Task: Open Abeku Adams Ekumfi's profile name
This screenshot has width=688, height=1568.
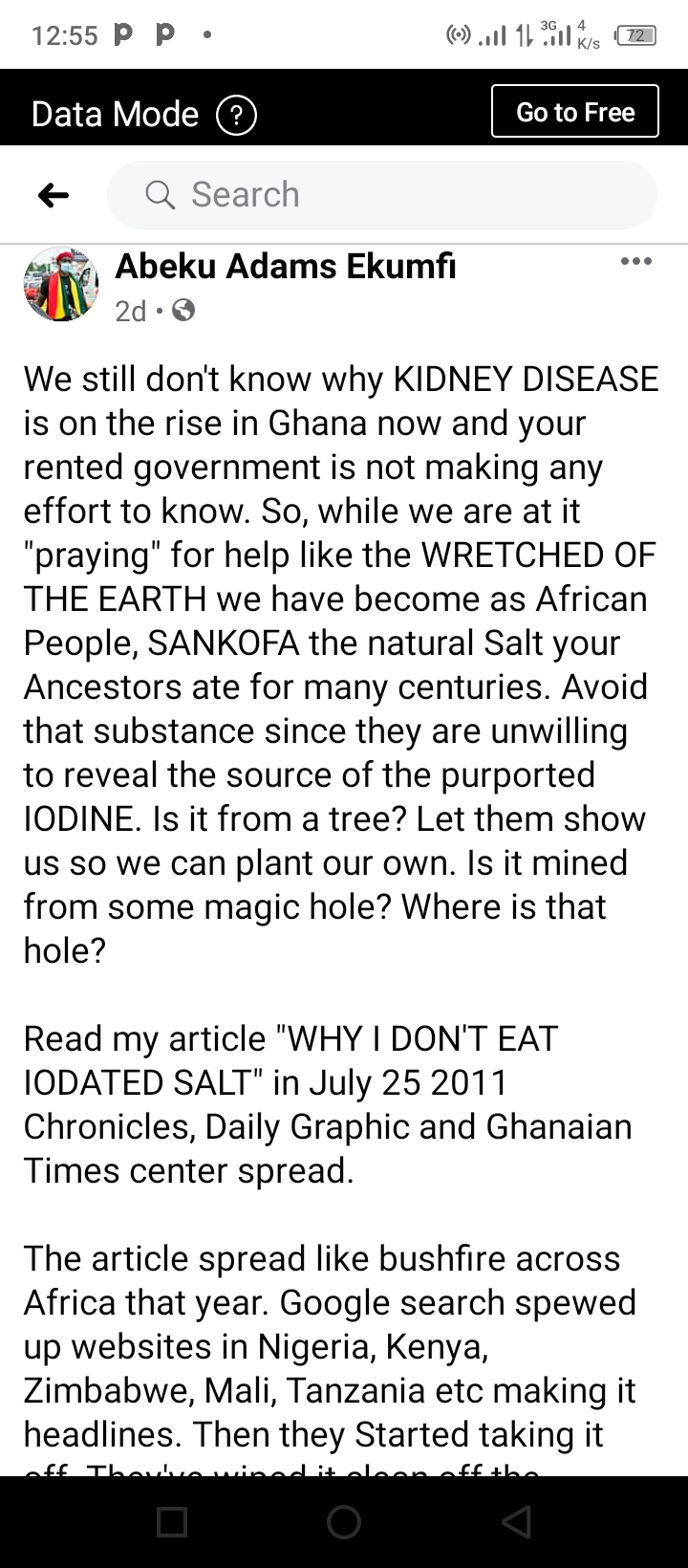Action: tap(286, 267)
